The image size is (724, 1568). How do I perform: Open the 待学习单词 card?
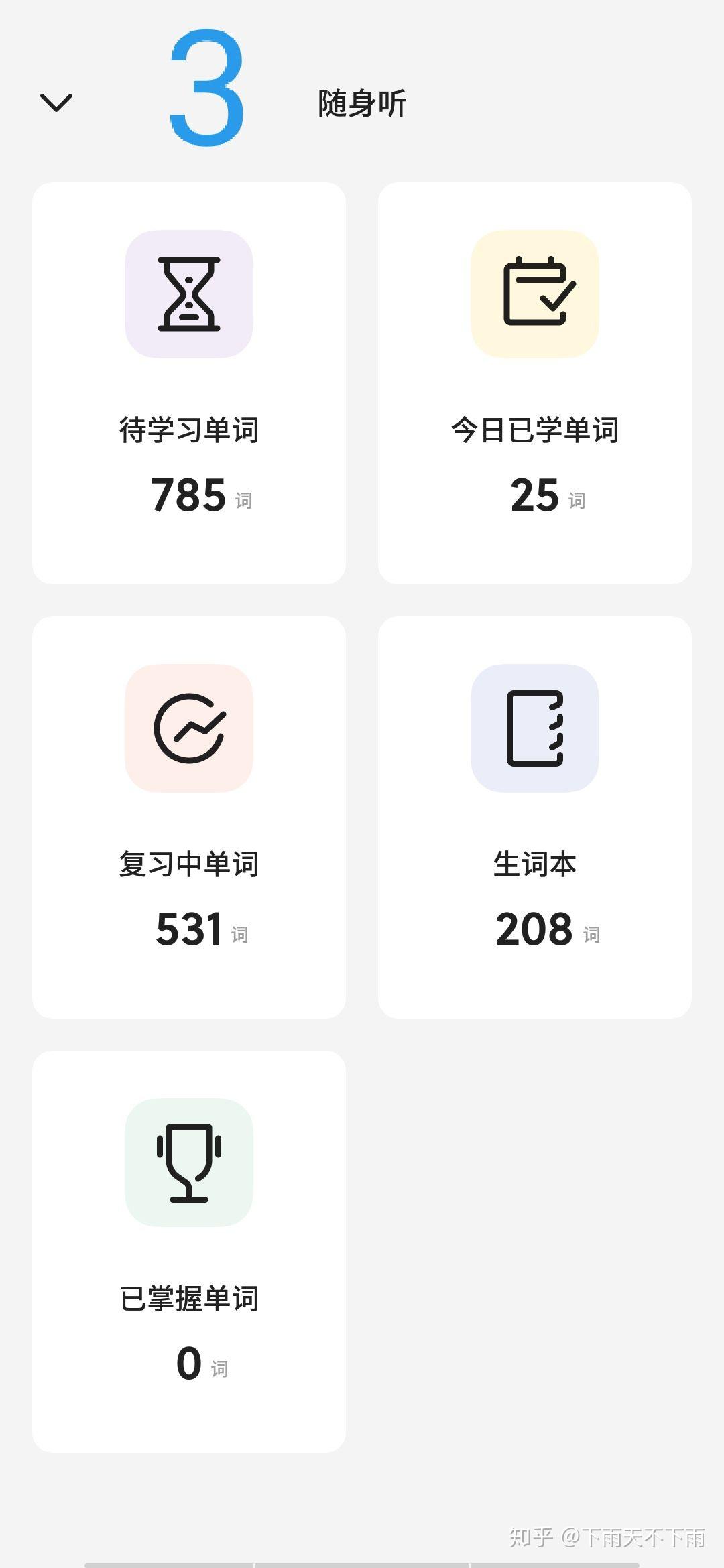[x=189, y=383]
